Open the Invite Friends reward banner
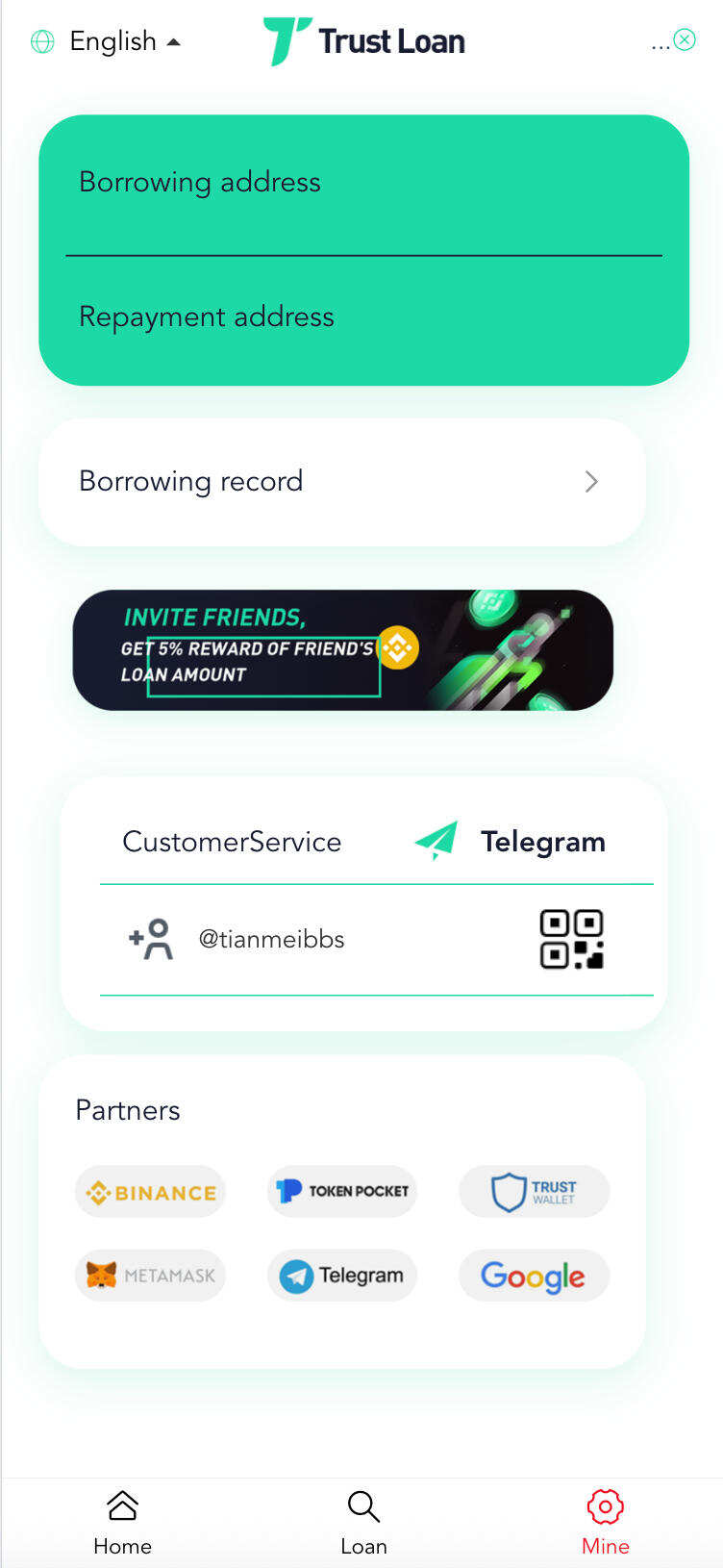Screen dimensions: 723x1568 click(342, 650)
